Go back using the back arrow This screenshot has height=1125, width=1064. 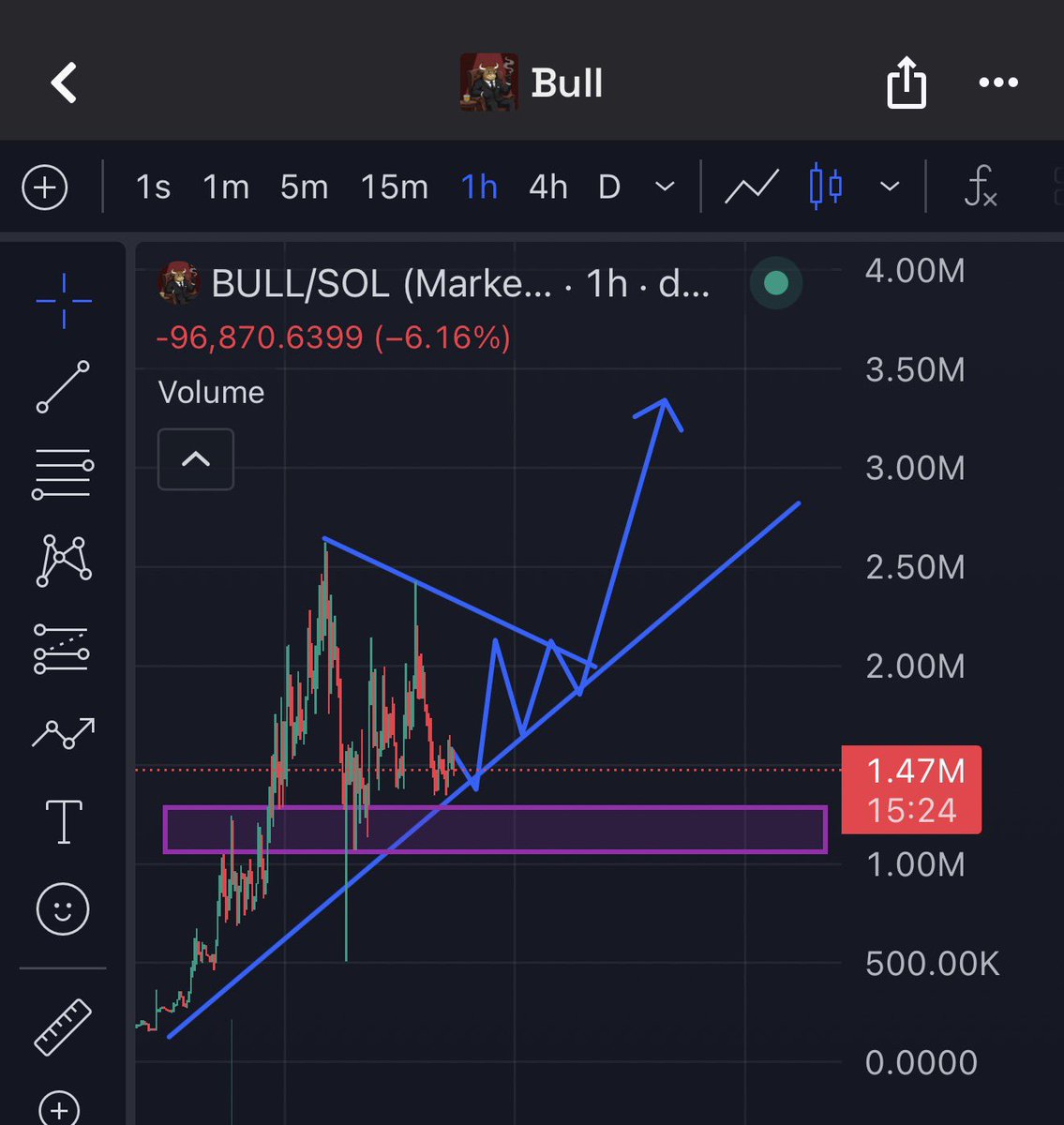[x=64, y=82]
